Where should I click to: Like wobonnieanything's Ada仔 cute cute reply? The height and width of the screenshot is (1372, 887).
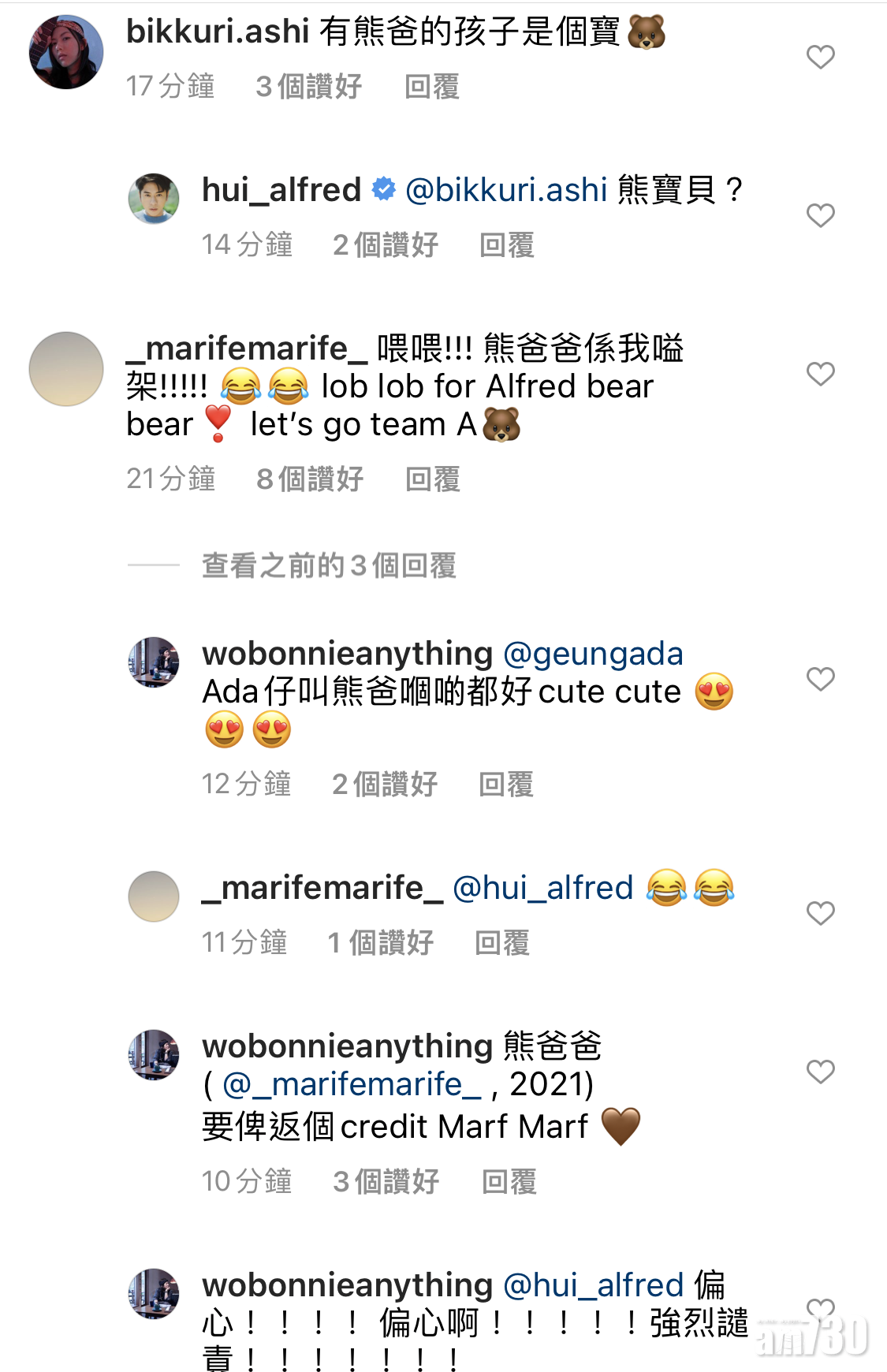coord(820,679)
